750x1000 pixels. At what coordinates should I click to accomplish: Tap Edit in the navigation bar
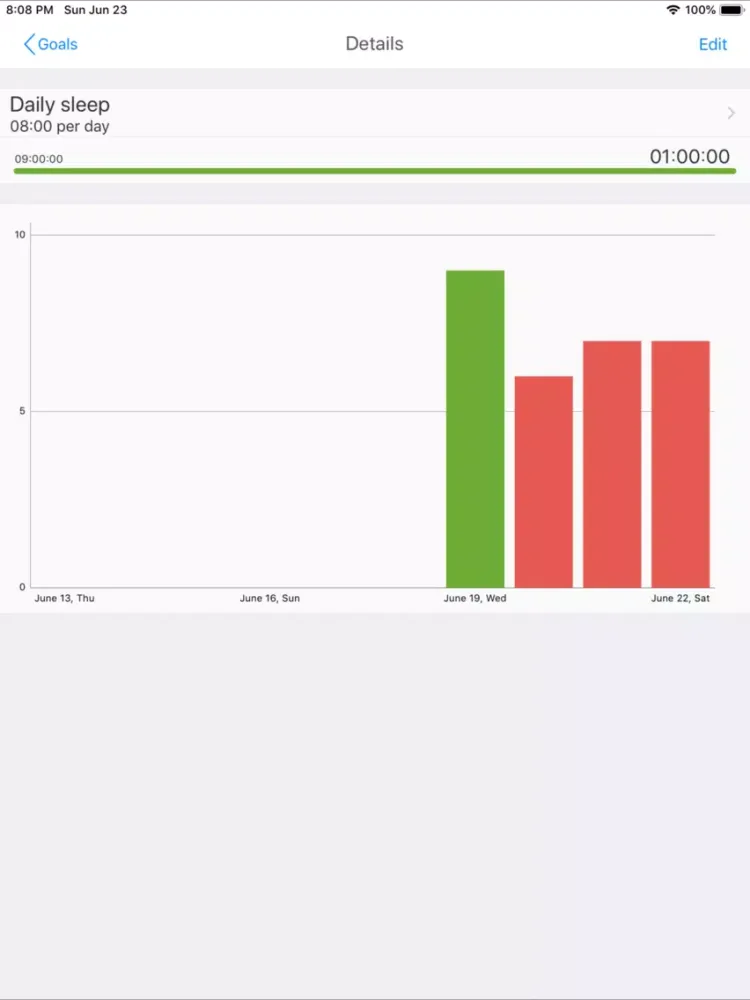pos(712,44)
